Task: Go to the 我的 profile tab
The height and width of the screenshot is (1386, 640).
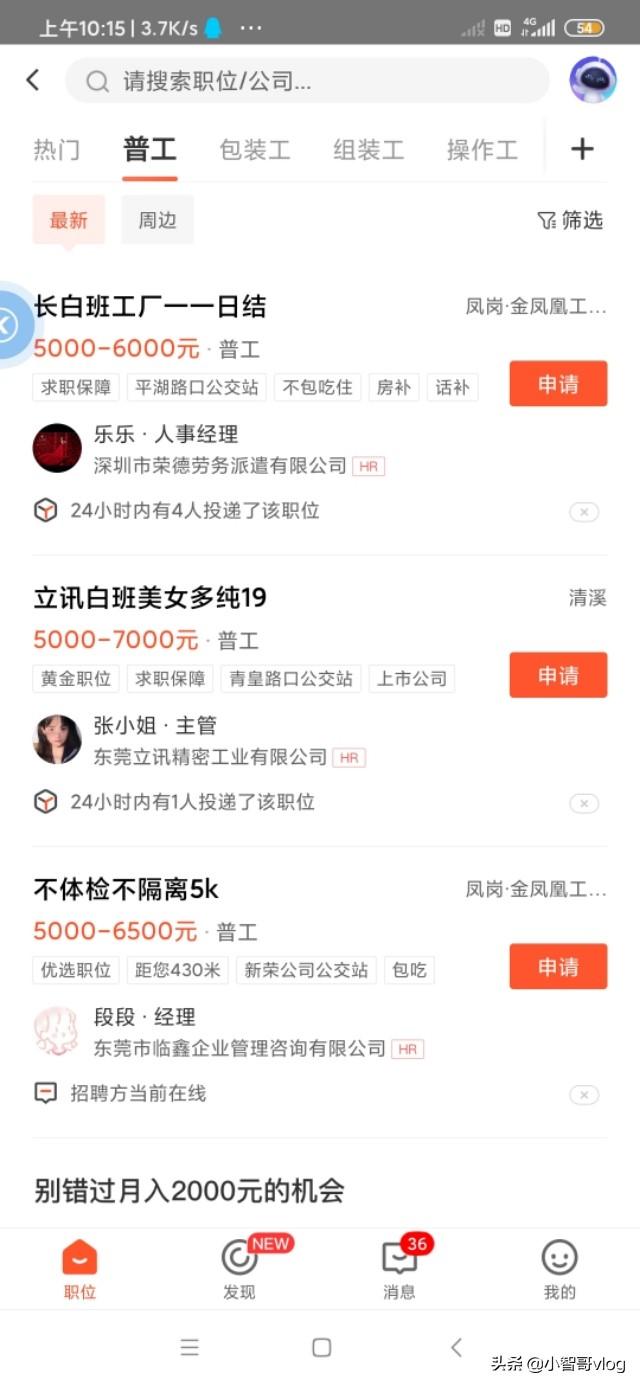Action: point(559,1268)
